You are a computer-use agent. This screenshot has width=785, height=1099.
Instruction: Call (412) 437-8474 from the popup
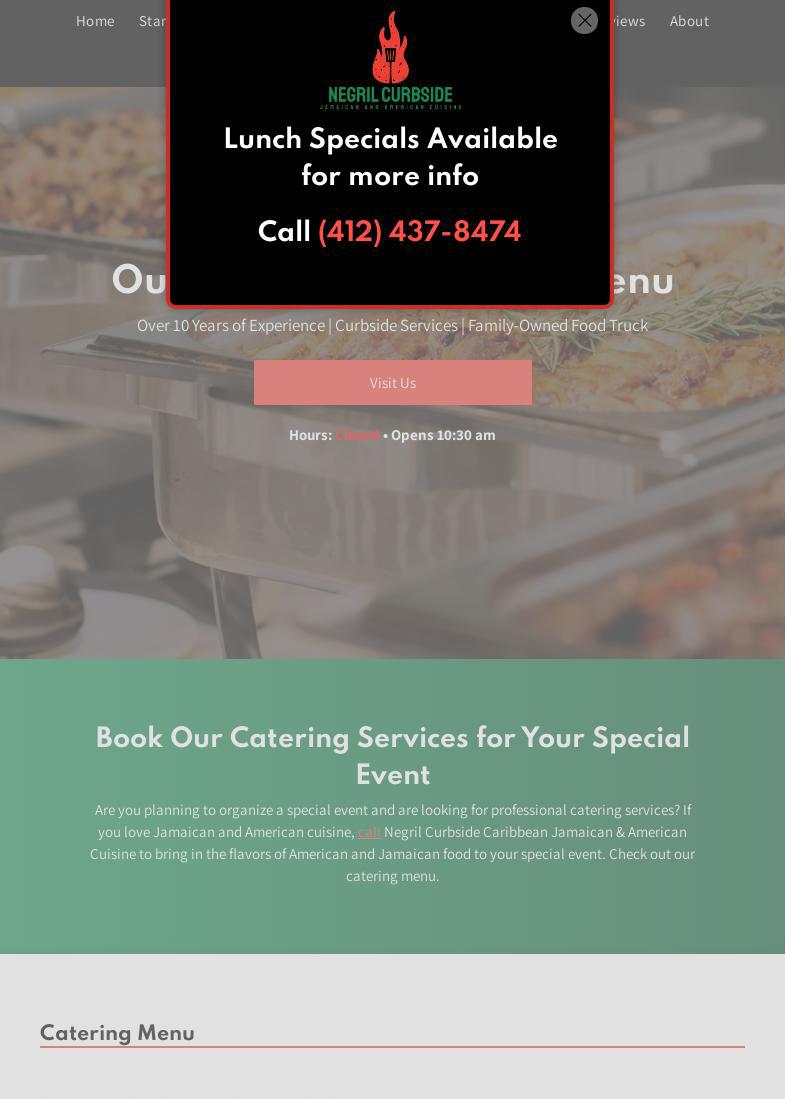(419, 232)
